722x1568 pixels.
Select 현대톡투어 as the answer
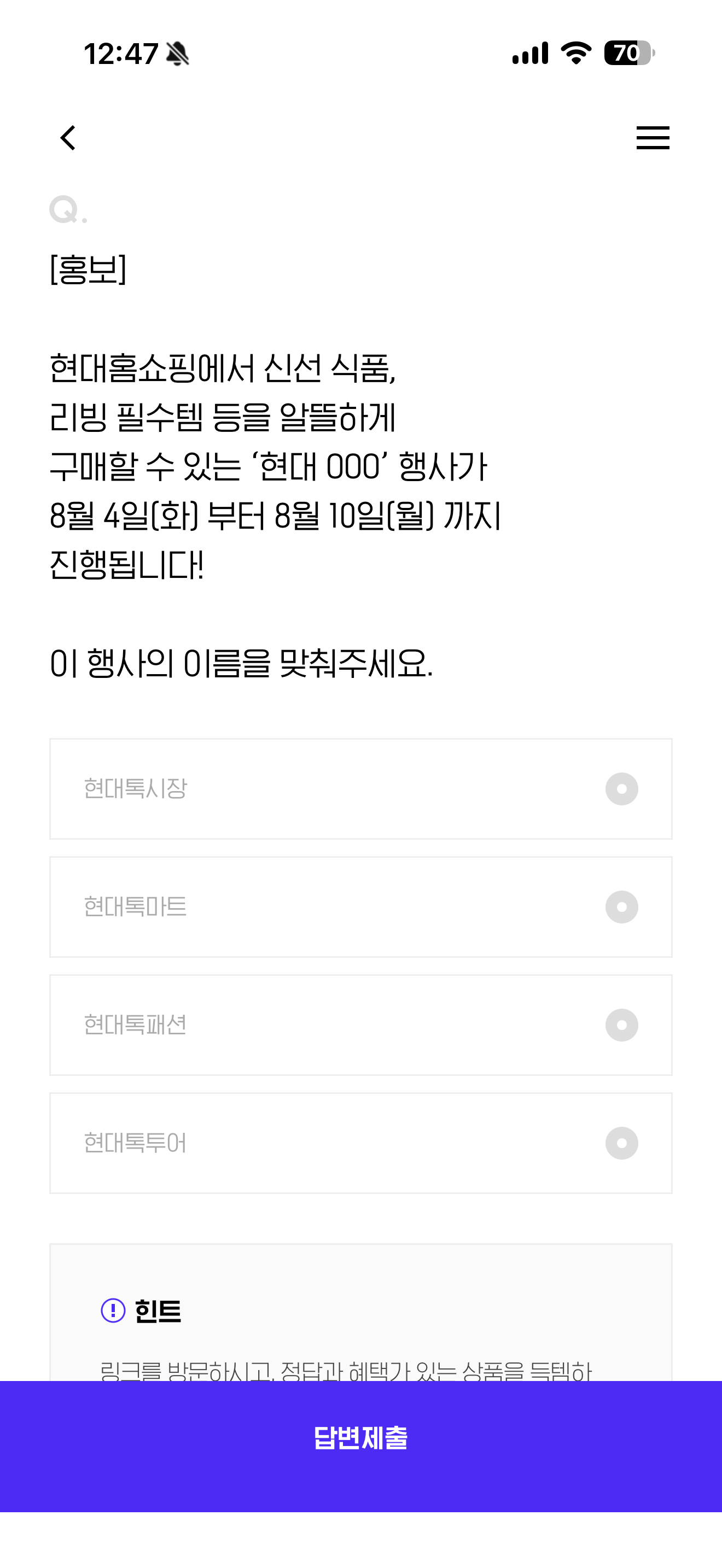coord(361,1143)
